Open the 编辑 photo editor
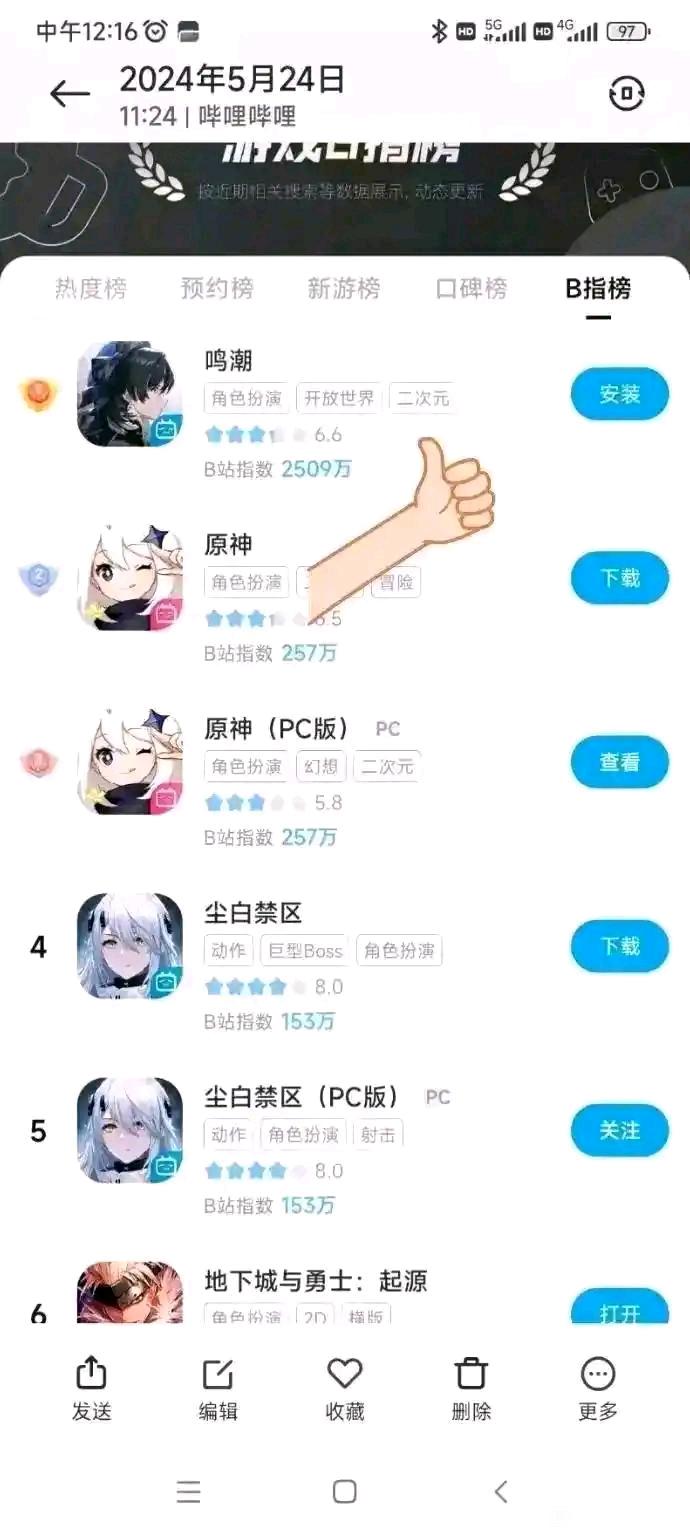This screenshot has height=1535, width=690. 218,1388
